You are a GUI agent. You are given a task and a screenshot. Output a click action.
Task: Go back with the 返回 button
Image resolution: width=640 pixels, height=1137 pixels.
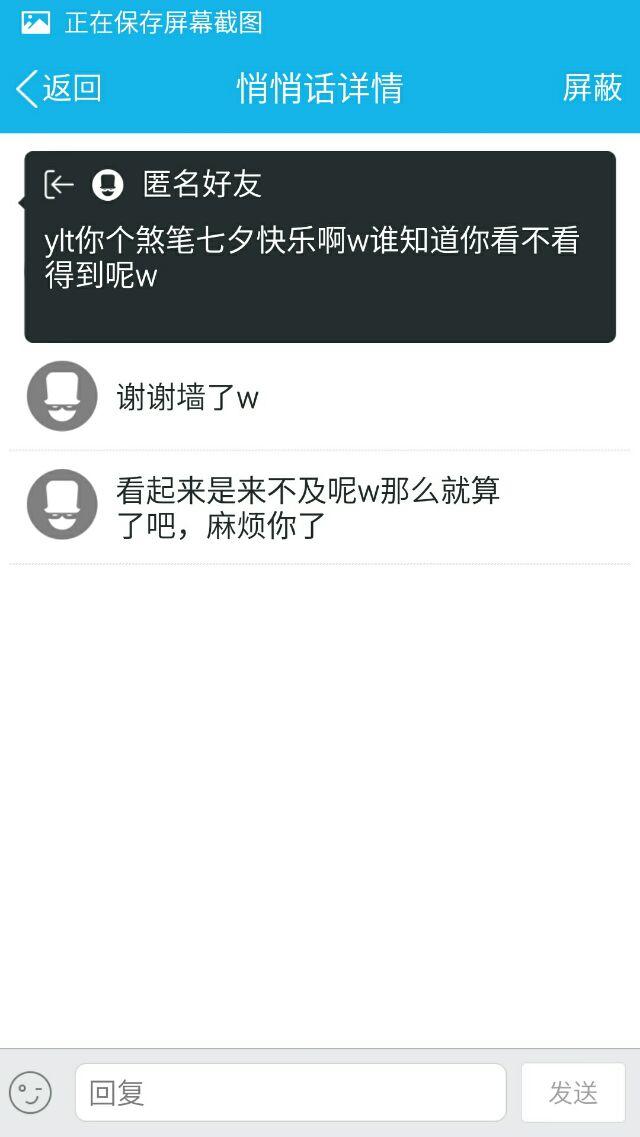coord(59,88)
